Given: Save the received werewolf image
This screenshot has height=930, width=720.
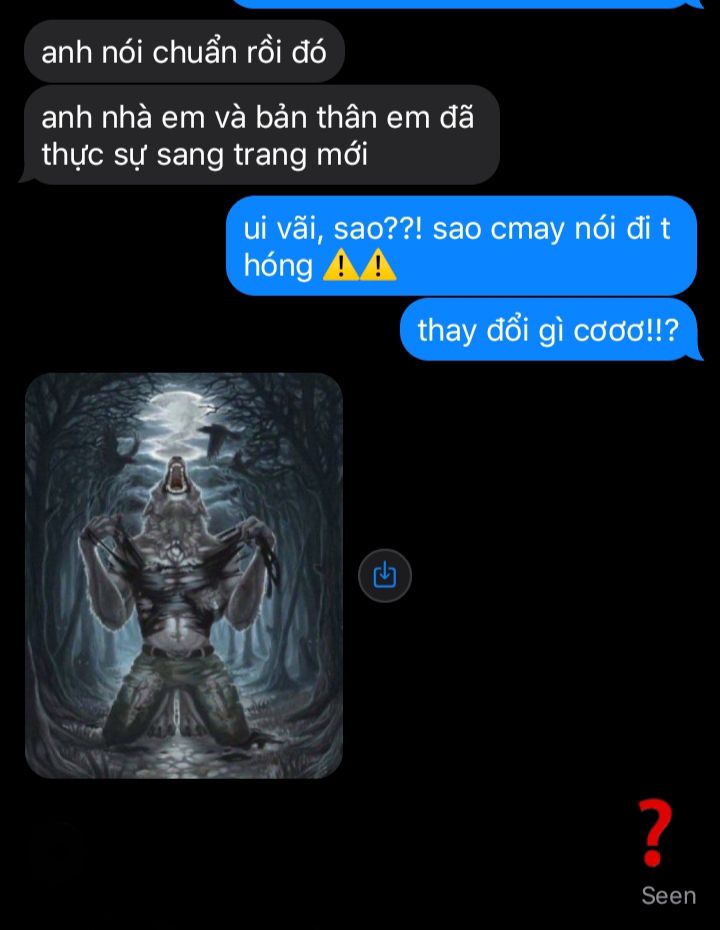Looking at the screenshot, I should pyautogui.click(x=385, y=575).
